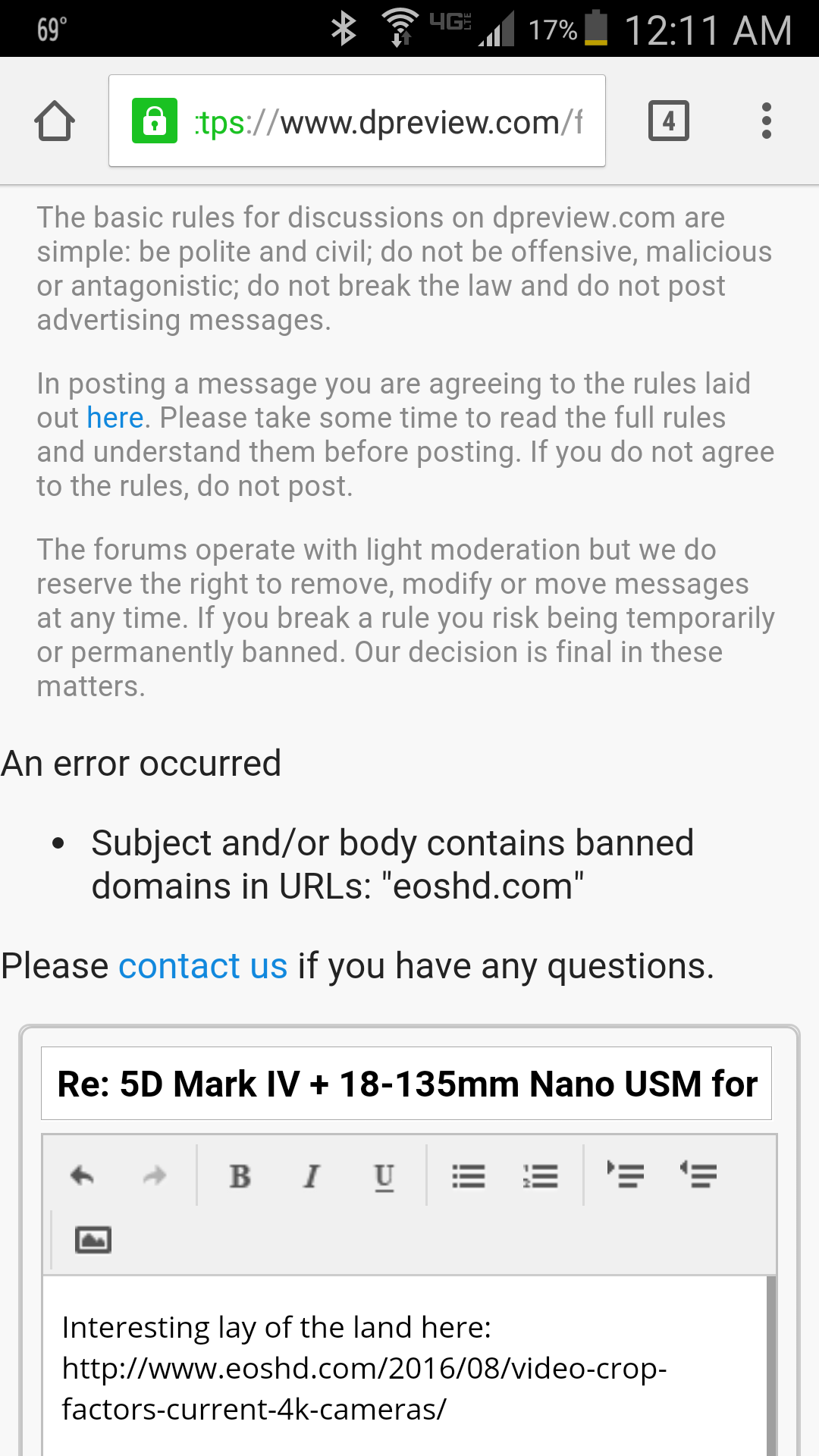Screen dimensions: 819x1456
Task: Follow the "contact us" link
Action: pyautogui.click(x=203, y=966)
